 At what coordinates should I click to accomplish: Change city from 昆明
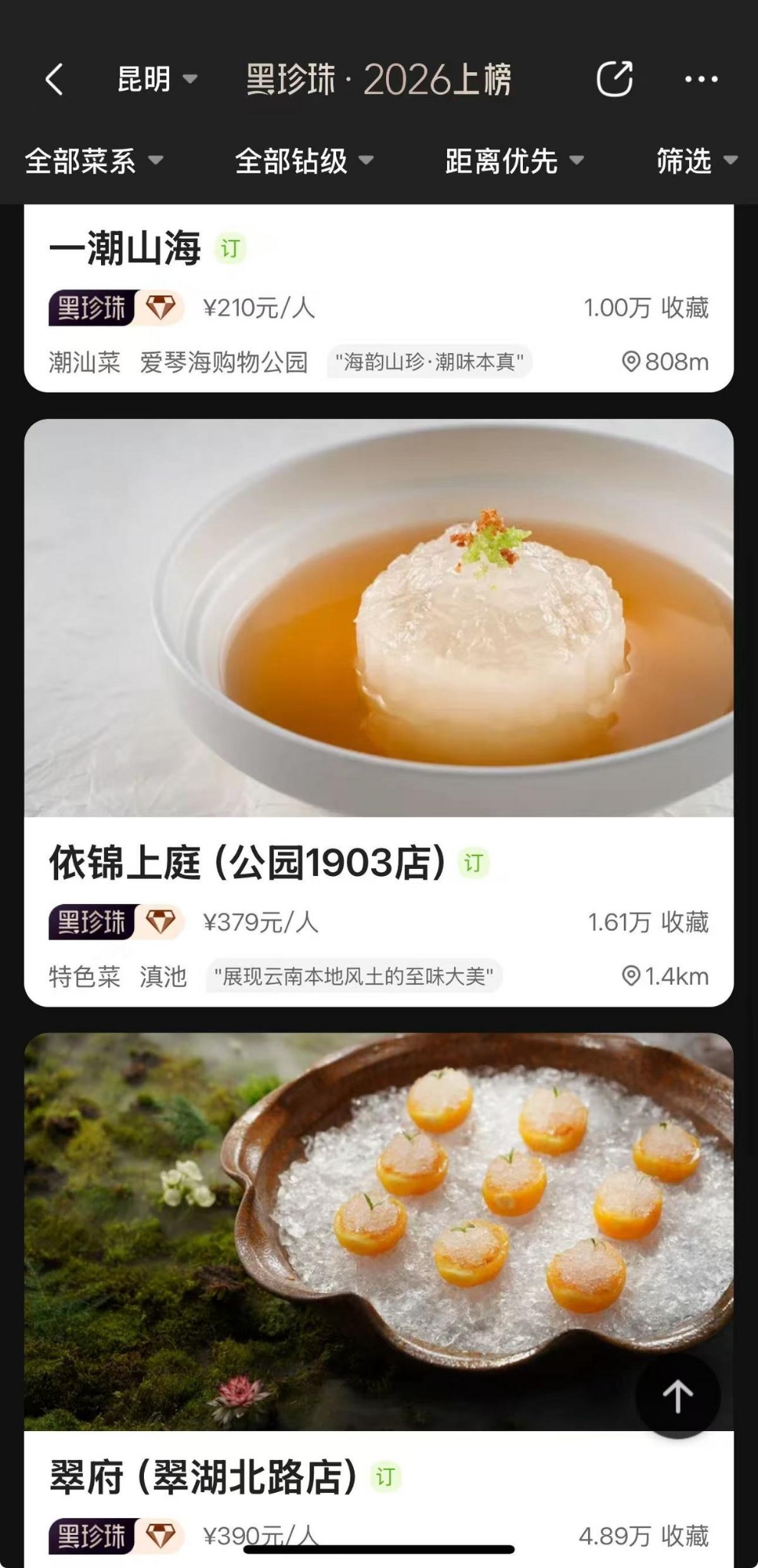[x=157, y=79]
